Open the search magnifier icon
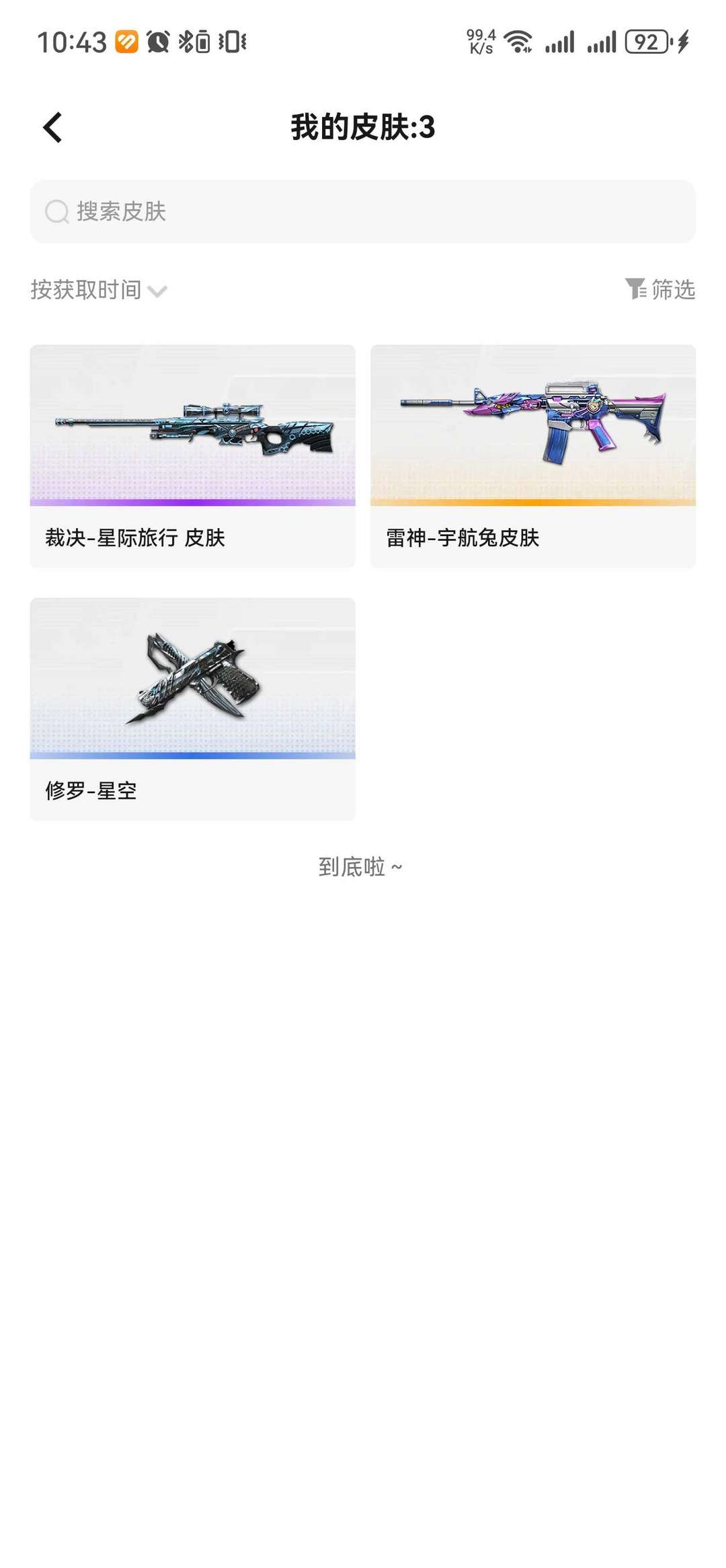The height and width of the screenshot is (1568, 726). pyautogui.click(x=57, y=212)
